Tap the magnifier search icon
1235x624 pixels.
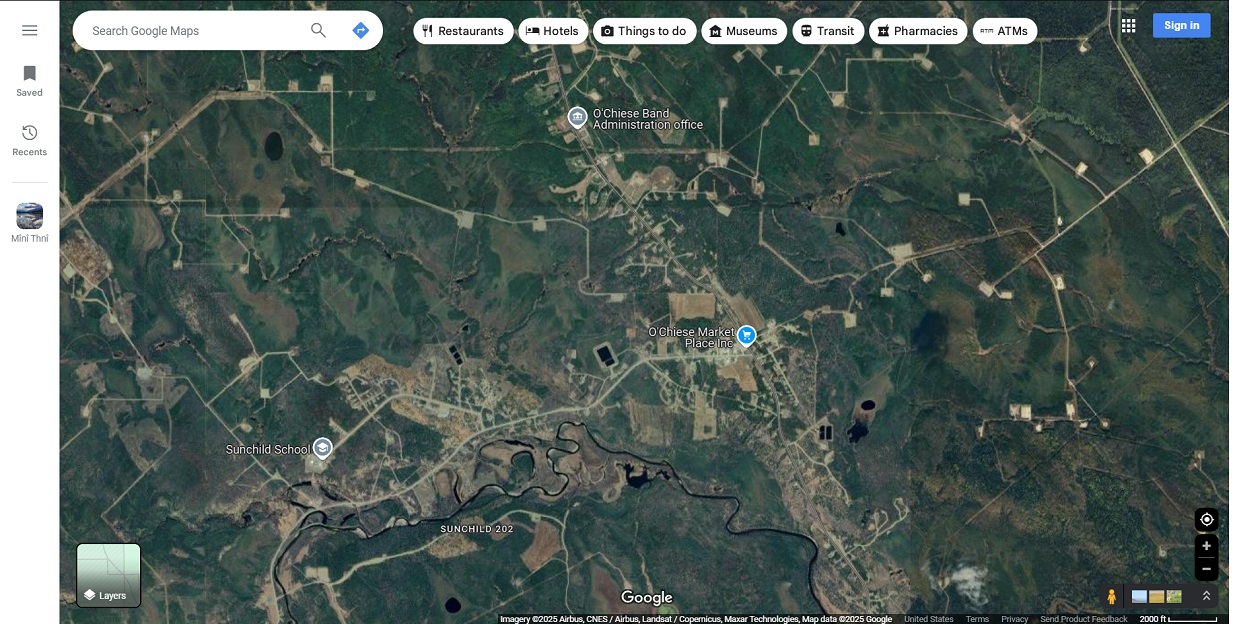(x=318, y=30)
